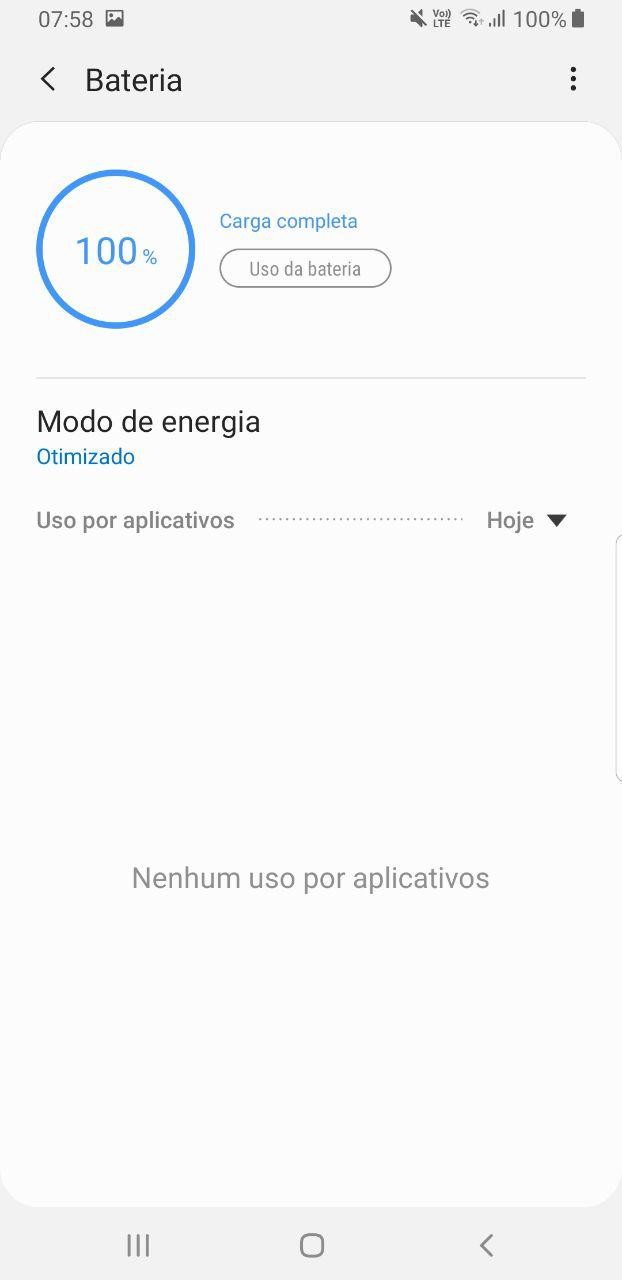The image size is (622, 1280).
Task: Tap the Uso da bateria button
Action: (x=305, y=268)
